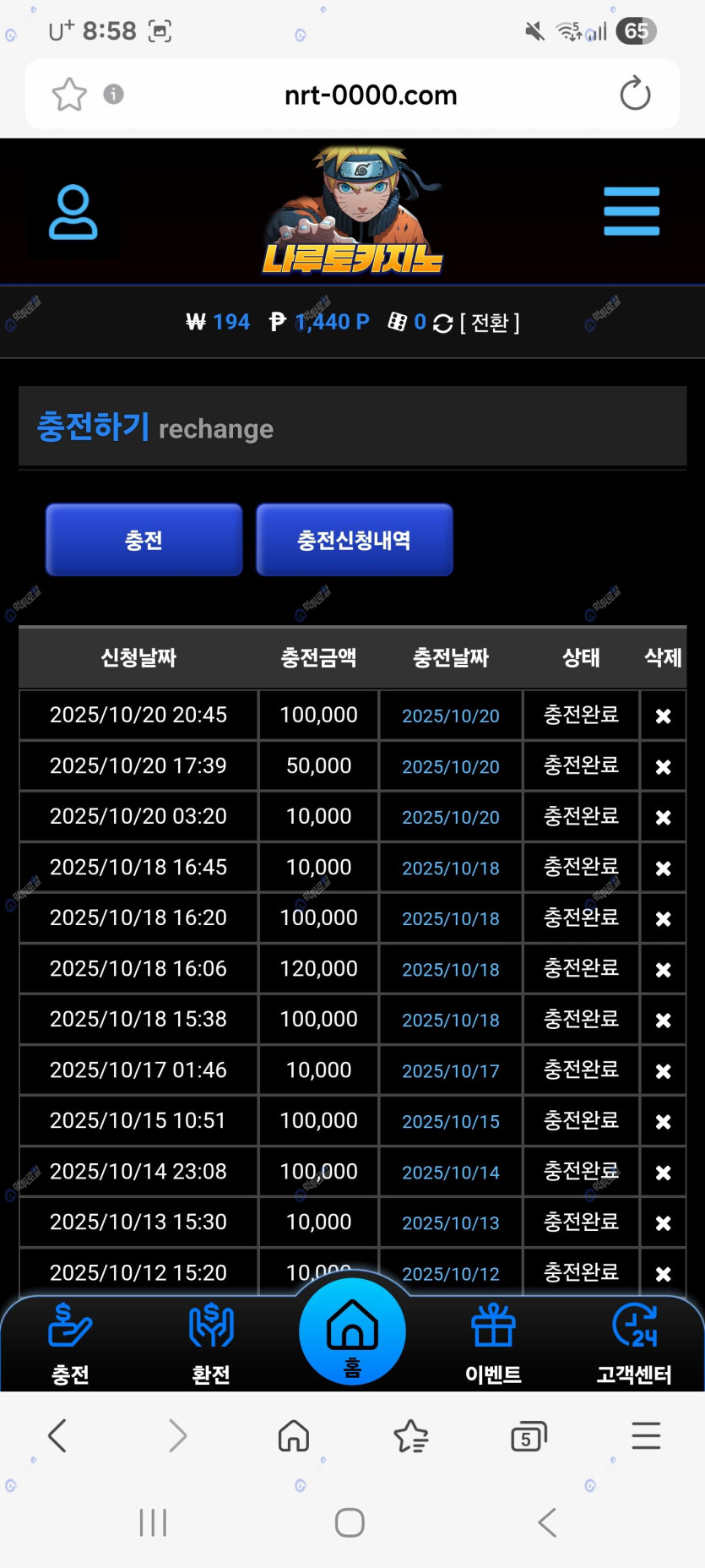The width and height of the screenshot is (705, 1568).
Task: Refresh the balance with the sync icon
Action: coord(442,324)
